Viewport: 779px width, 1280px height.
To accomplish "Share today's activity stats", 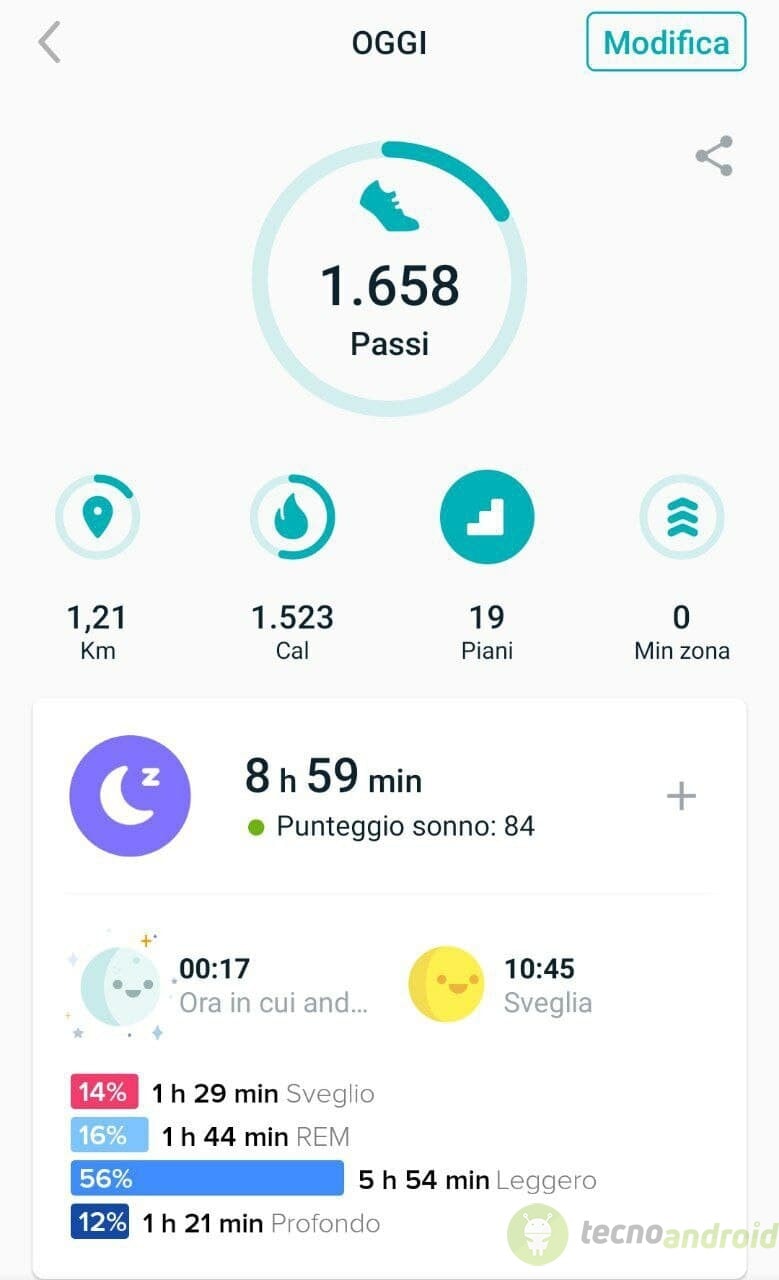I will [x=714, y=156].
